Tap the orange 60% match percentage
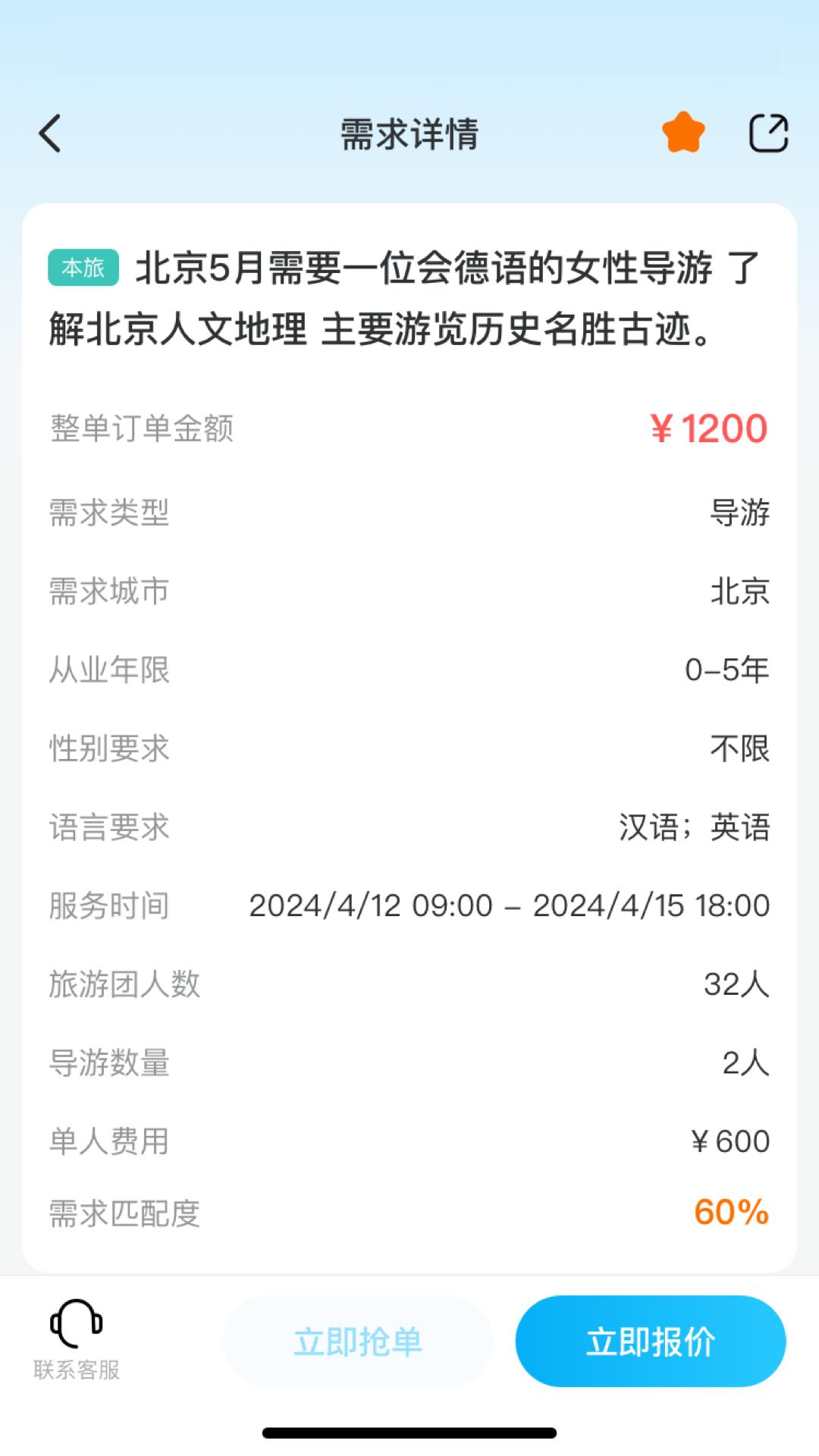This screenshot has width=819, height=1456. 733,1213
